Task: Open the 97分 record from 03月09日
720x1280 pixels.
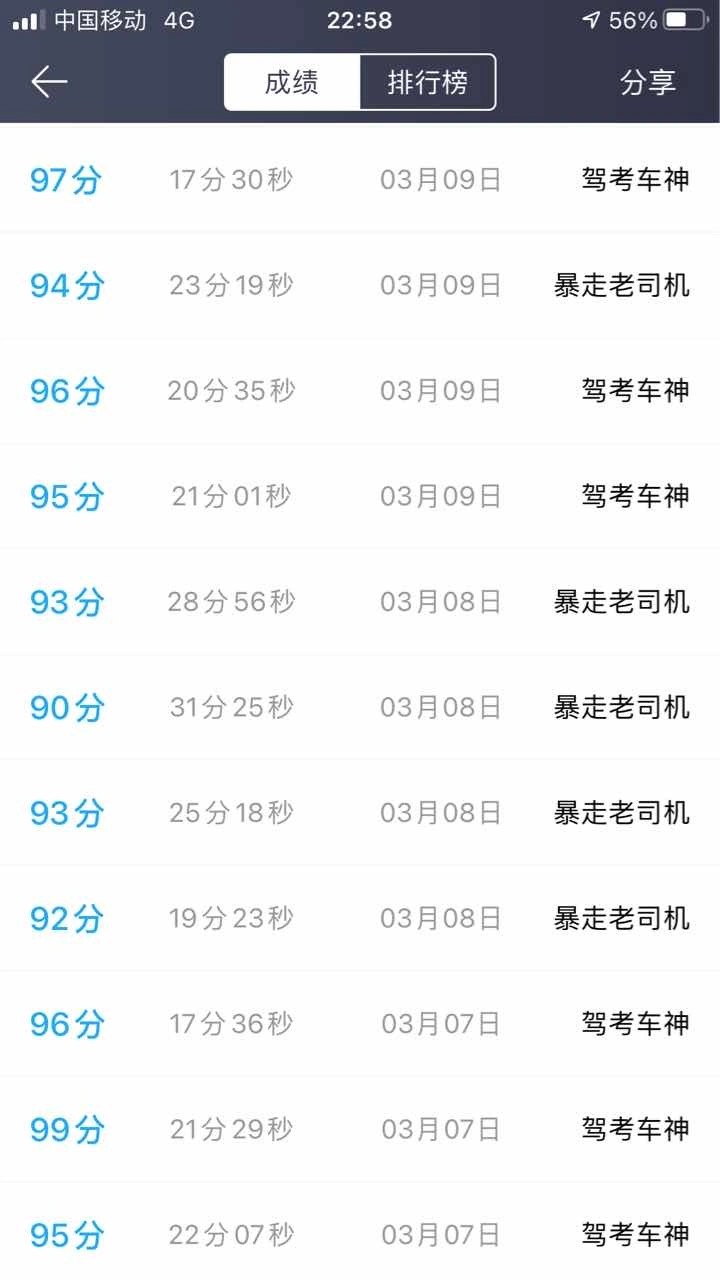Action: pyautogui.click(x=360, y=180)
